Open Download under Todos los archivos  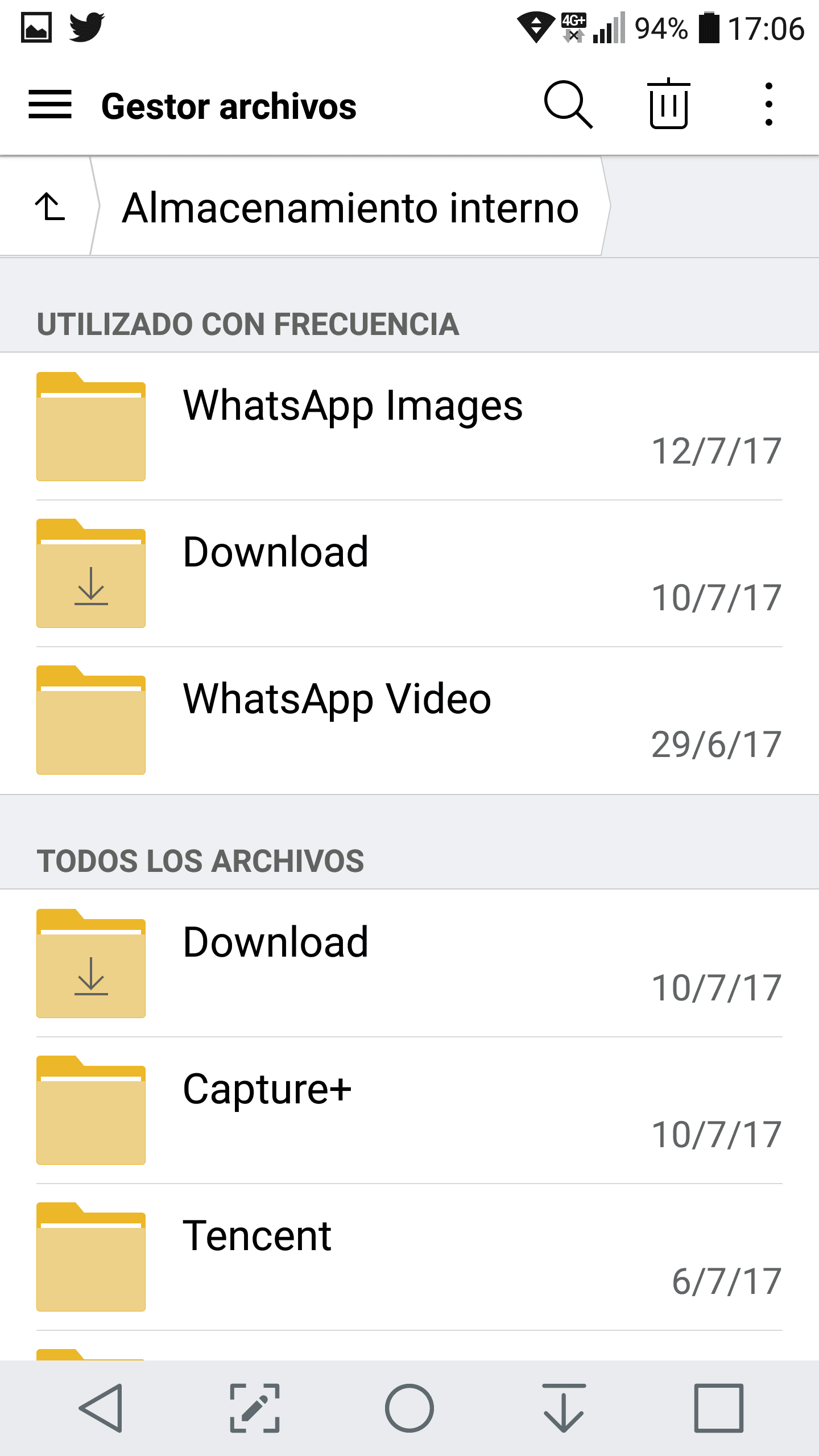pyautogui.click(x=409, y=963)
